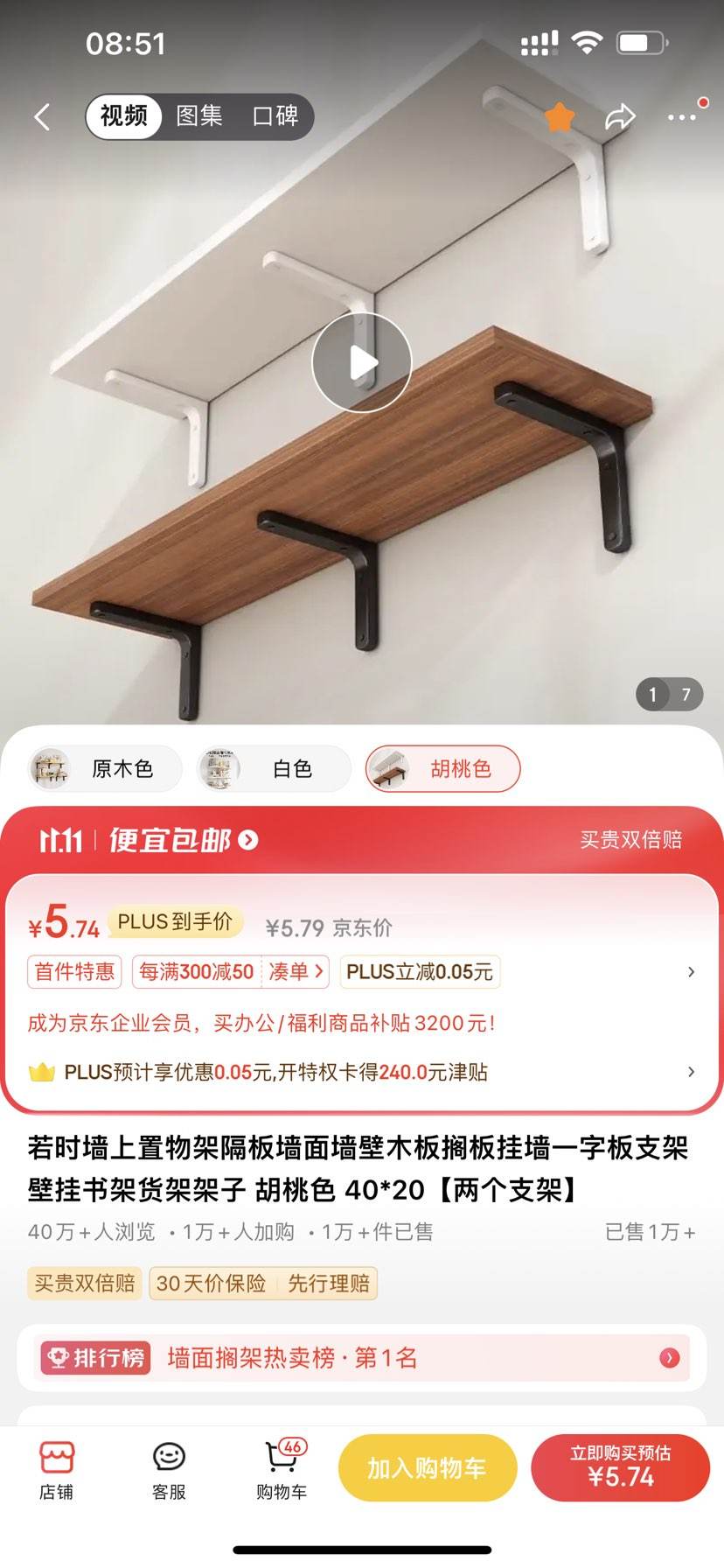Expand the PLUS 津贴 benefits row chevron

690,1071
